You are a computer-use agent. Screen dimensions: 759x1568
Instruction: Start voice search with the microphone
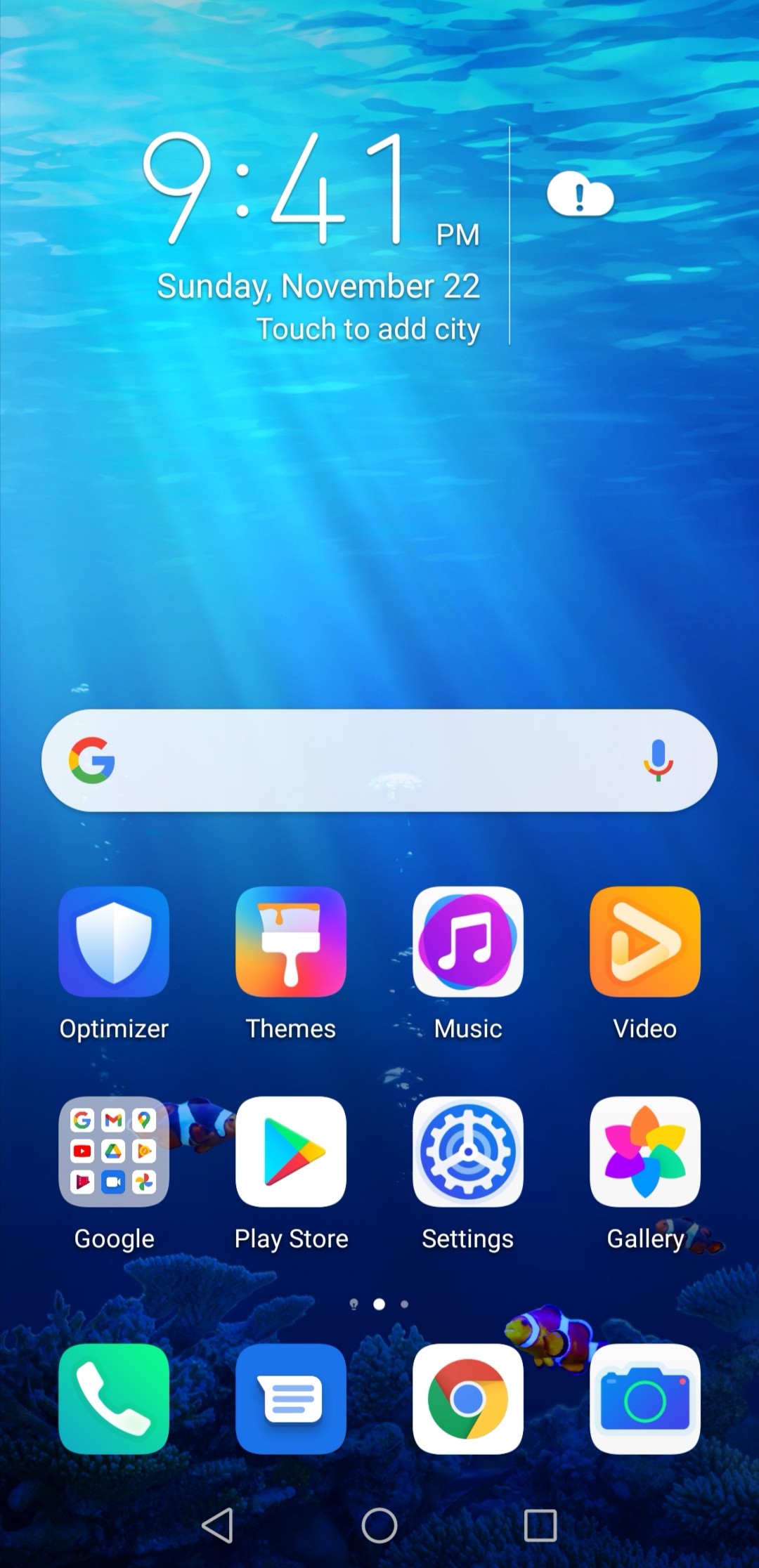click(x=658, y=761)
